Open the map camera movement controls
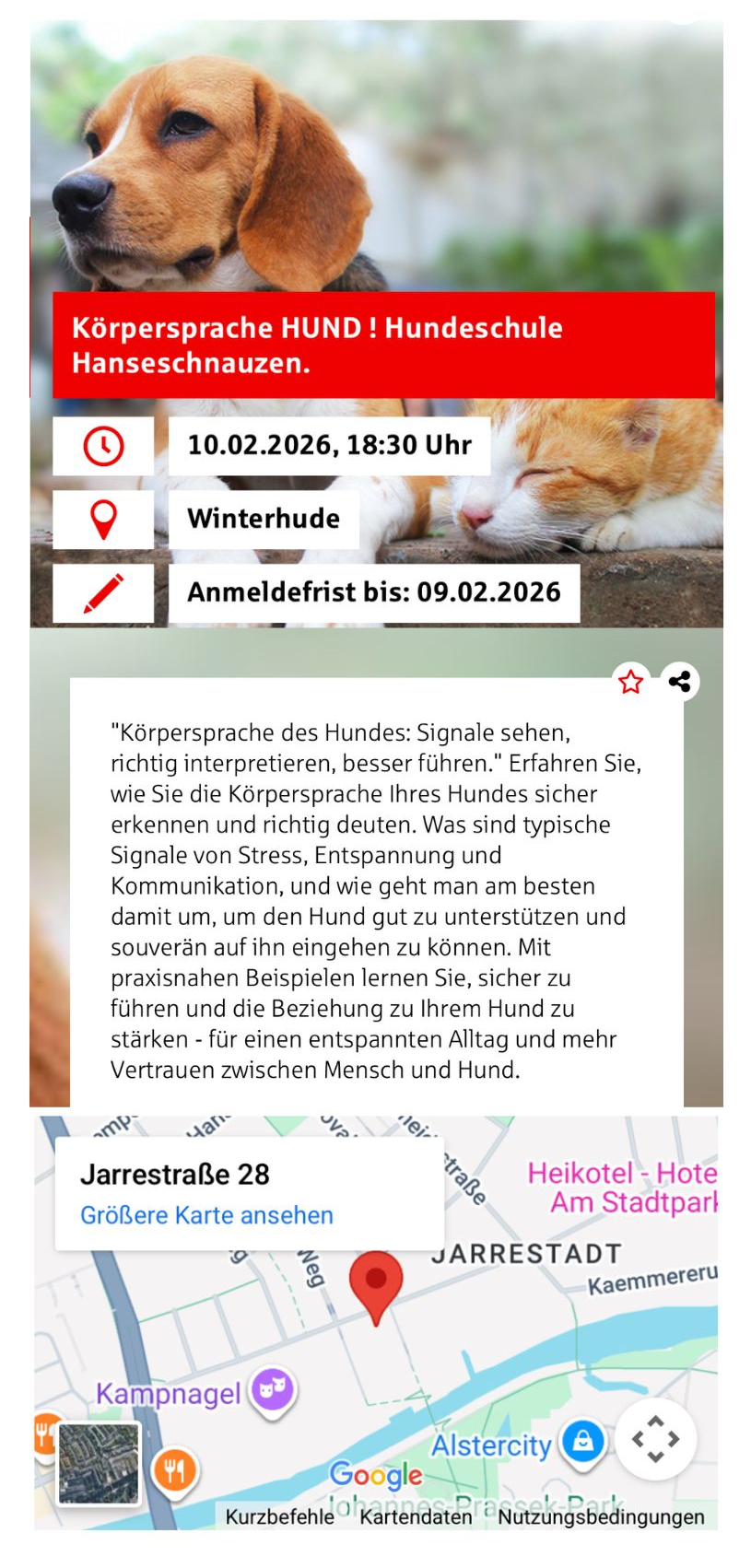The width and height of the screenshot is (751, 1568). [x=655, y=1439]
